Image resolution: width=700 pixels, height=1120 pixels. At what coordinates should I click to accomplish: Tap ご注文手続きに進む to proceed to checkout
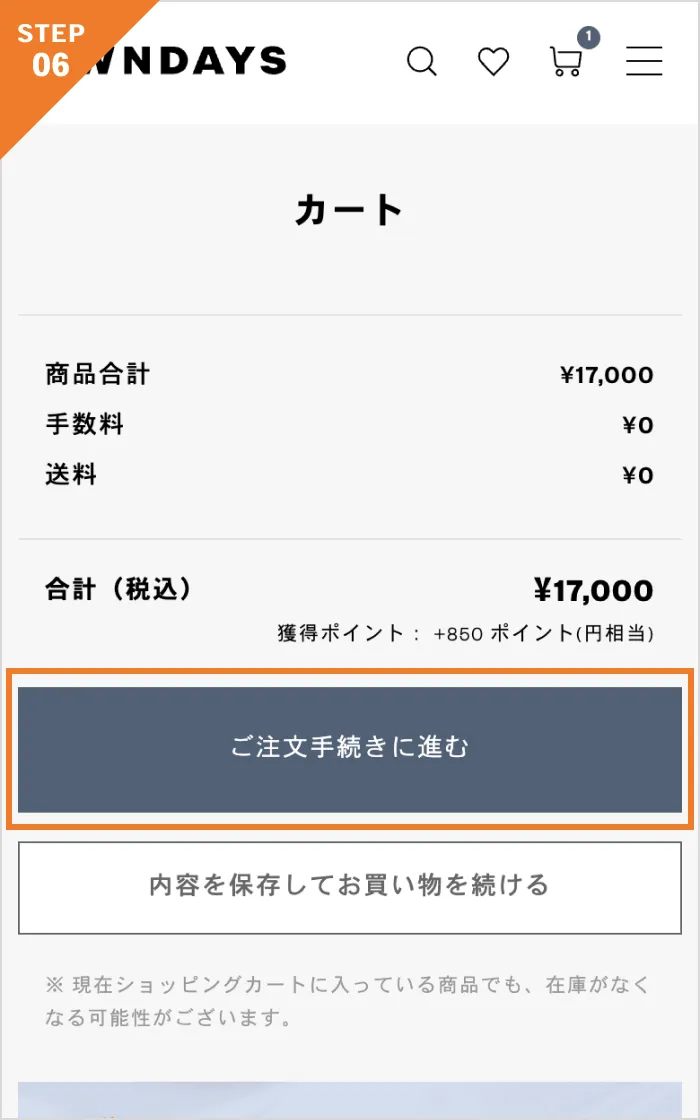pos(350,748)
